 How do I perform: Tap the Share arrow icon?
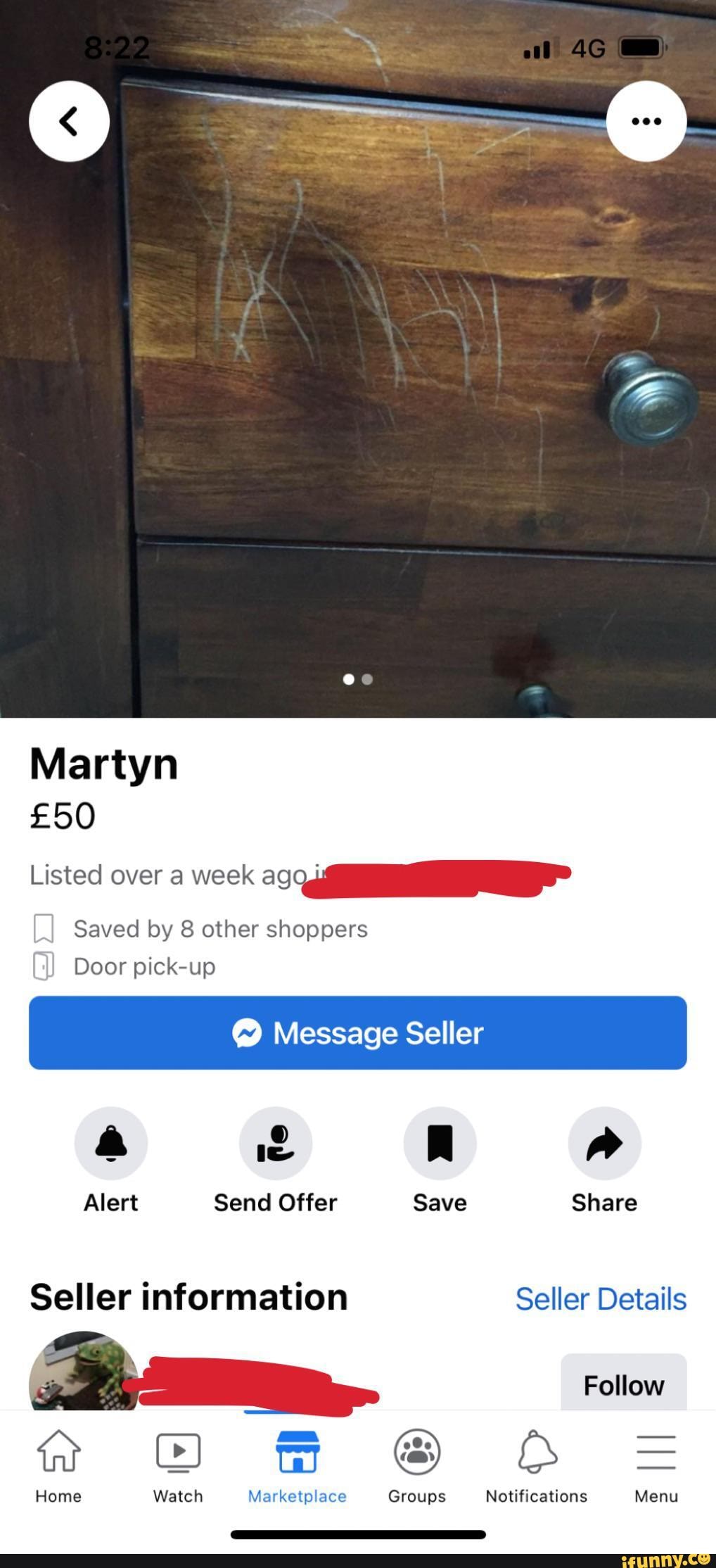tap(603, 1144)
